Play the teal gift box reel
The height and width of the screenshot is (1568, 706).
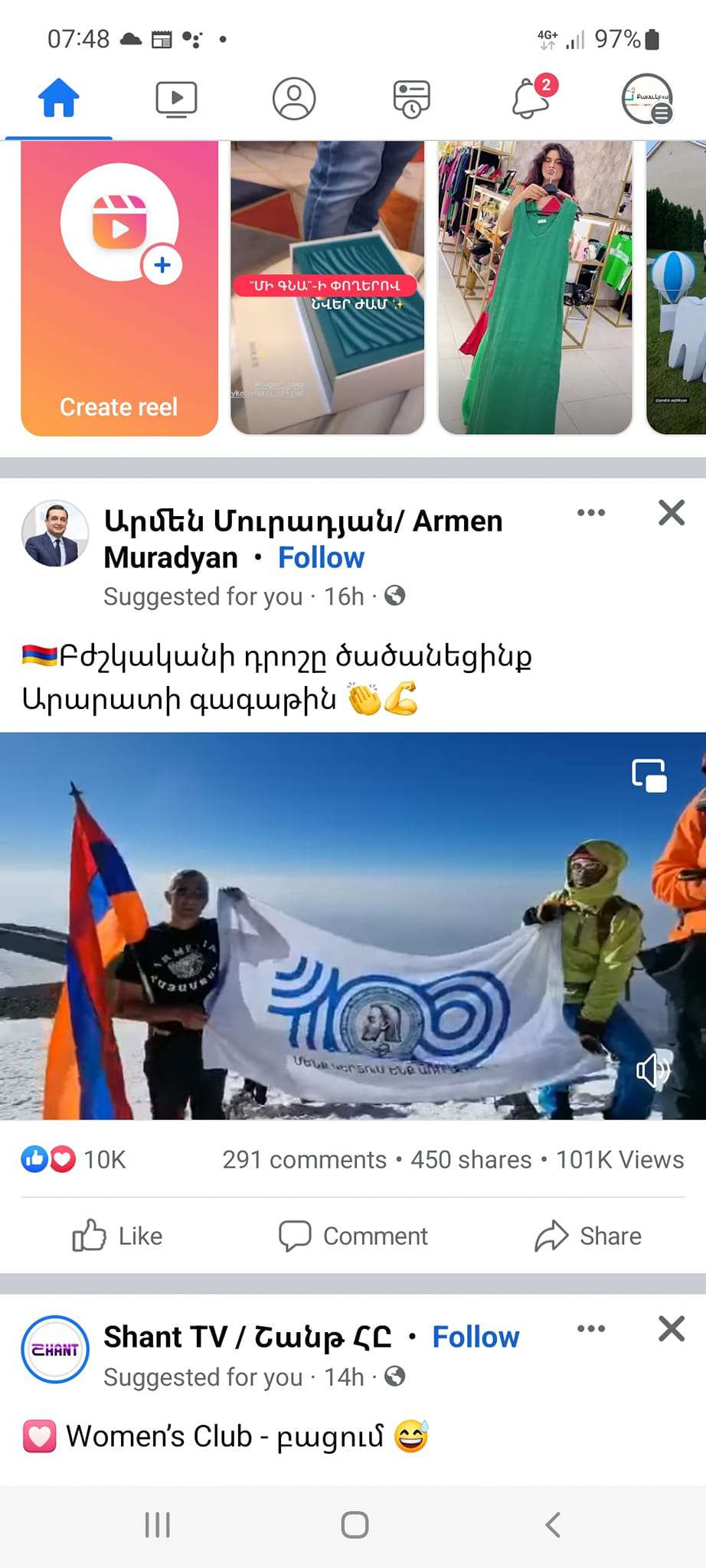click(328, 288)
